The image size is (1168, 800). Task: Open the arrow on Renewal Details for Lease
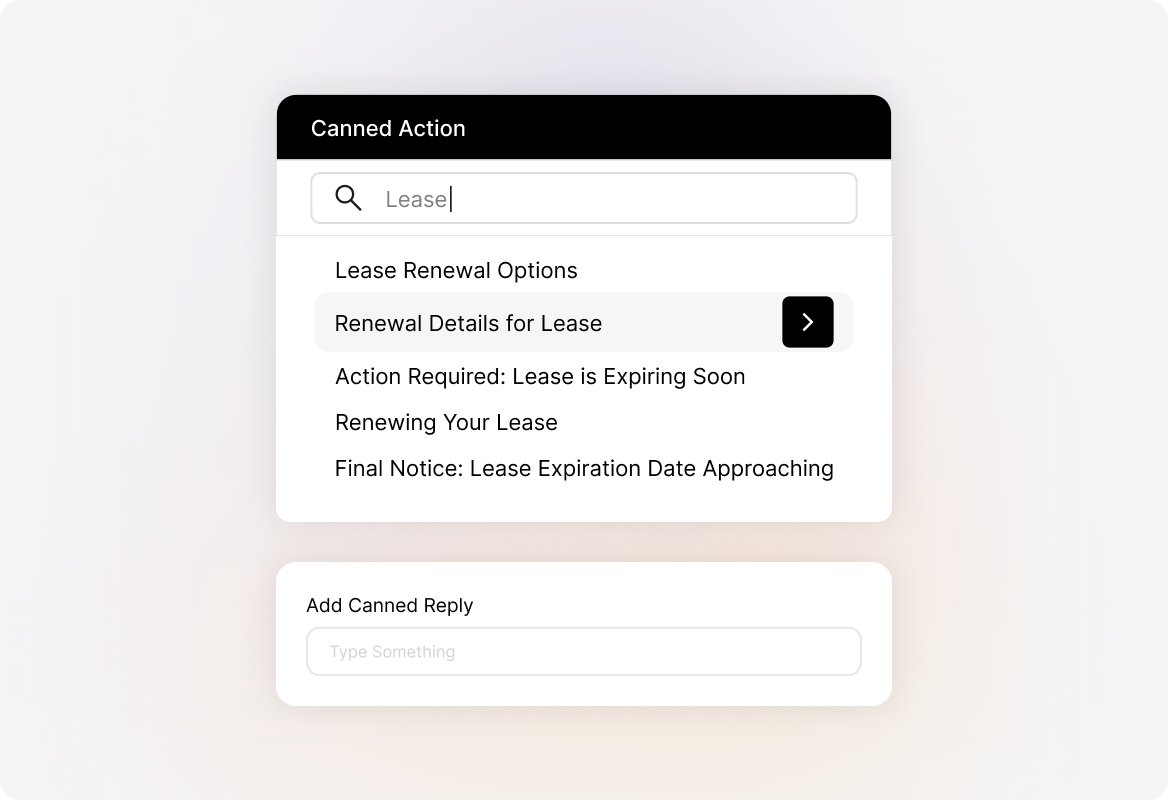coord(807,322)
